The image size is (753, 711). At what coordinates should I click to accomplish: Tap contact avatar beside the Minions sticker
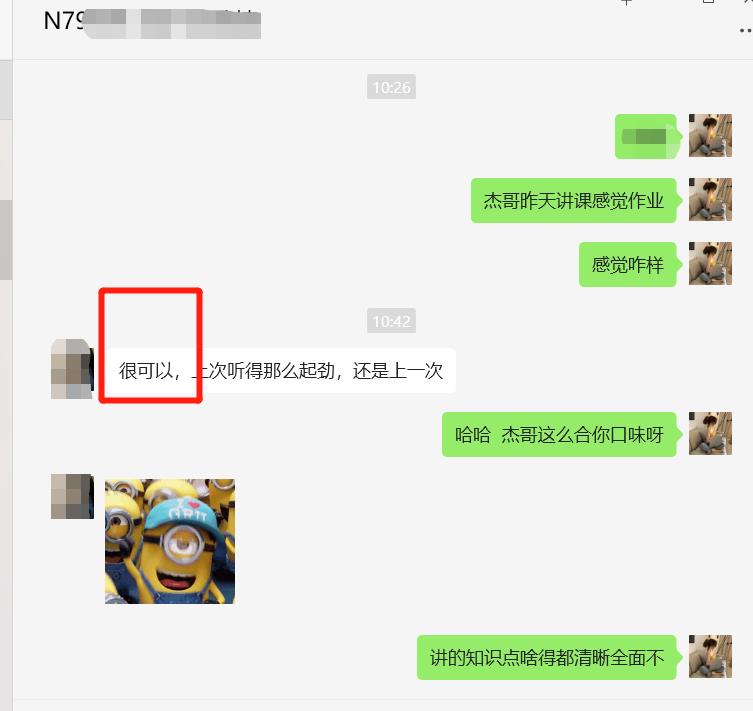coord(72,497)
